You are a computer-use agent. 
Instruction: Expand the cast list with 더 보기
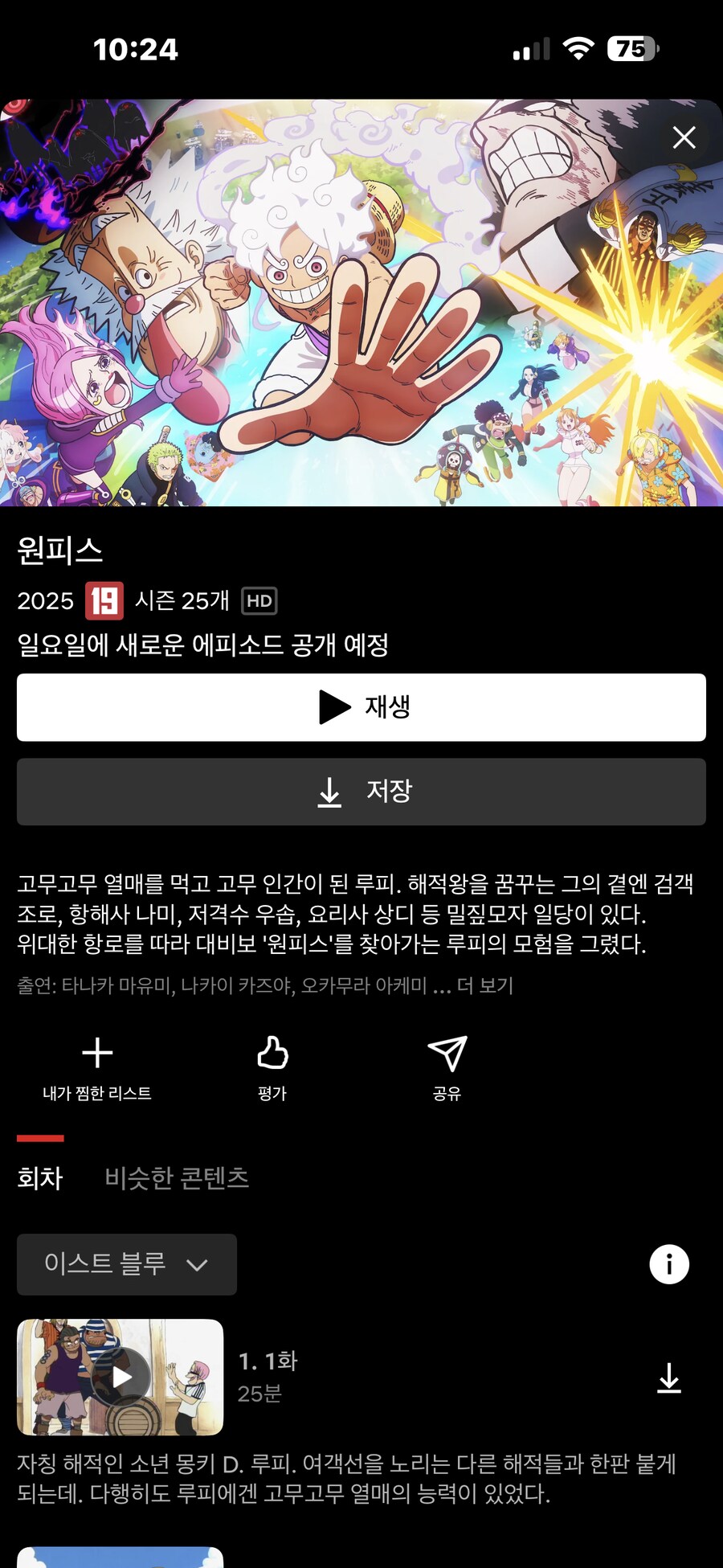(x=484, y=985)
